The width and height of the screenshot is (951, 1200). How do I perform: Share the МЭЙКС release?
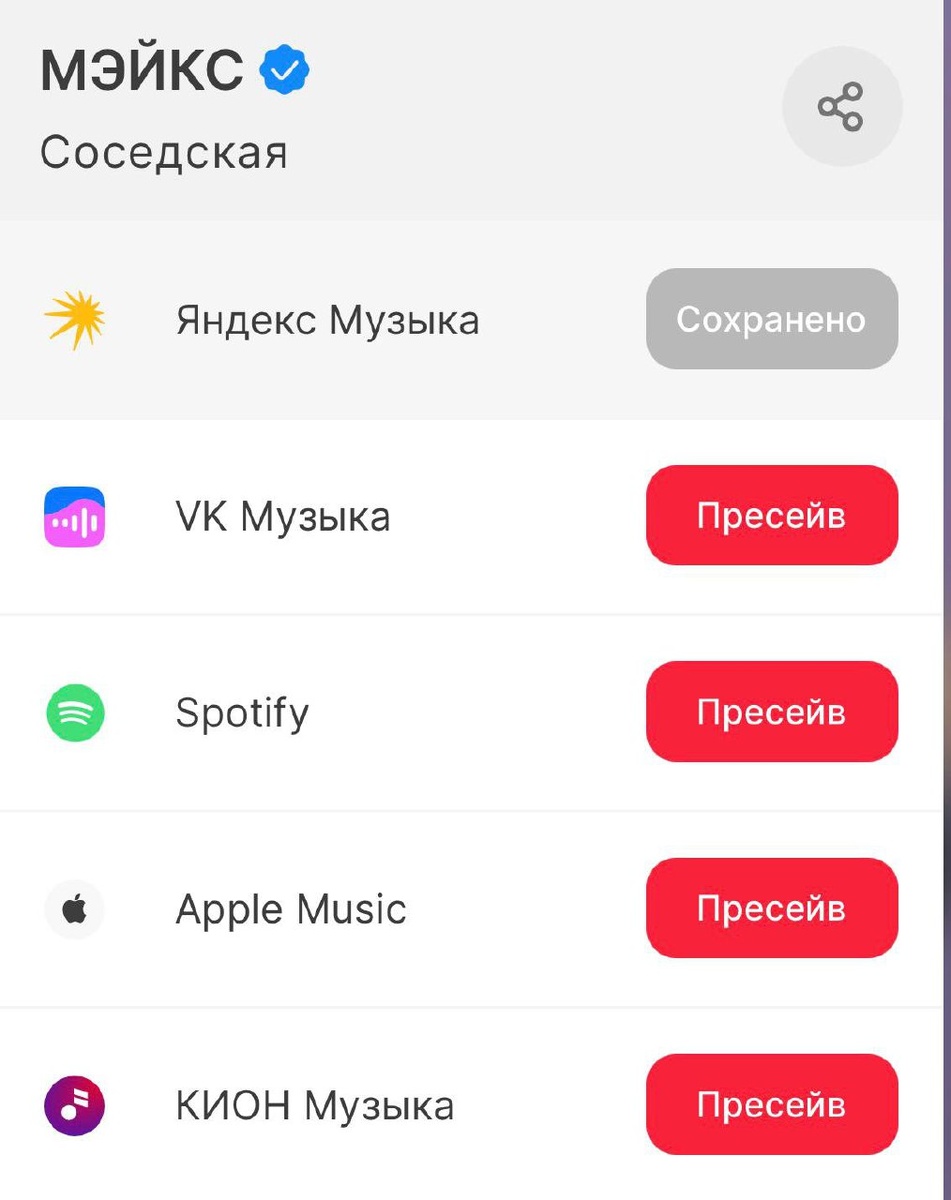coord(841,107)
